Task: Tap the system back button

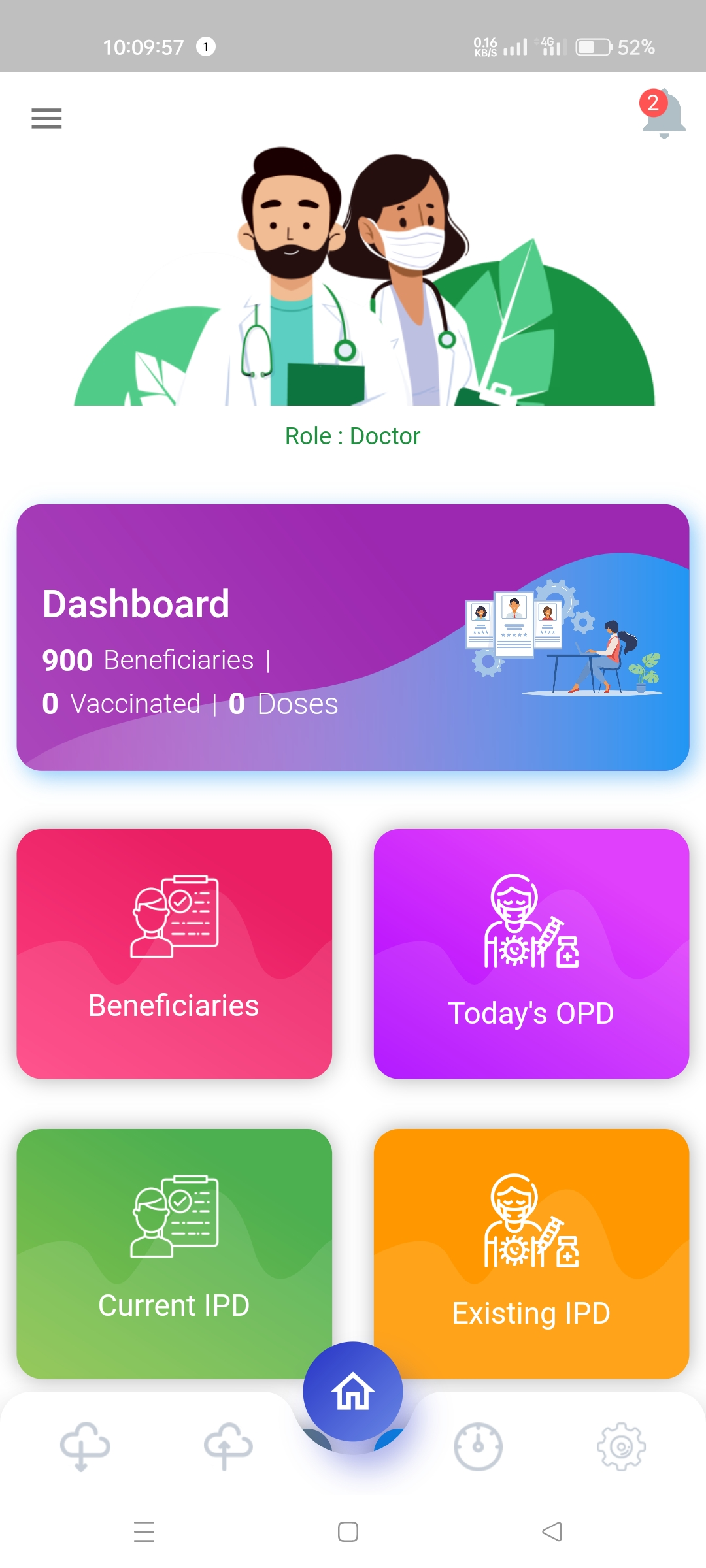Action: 552,1531
